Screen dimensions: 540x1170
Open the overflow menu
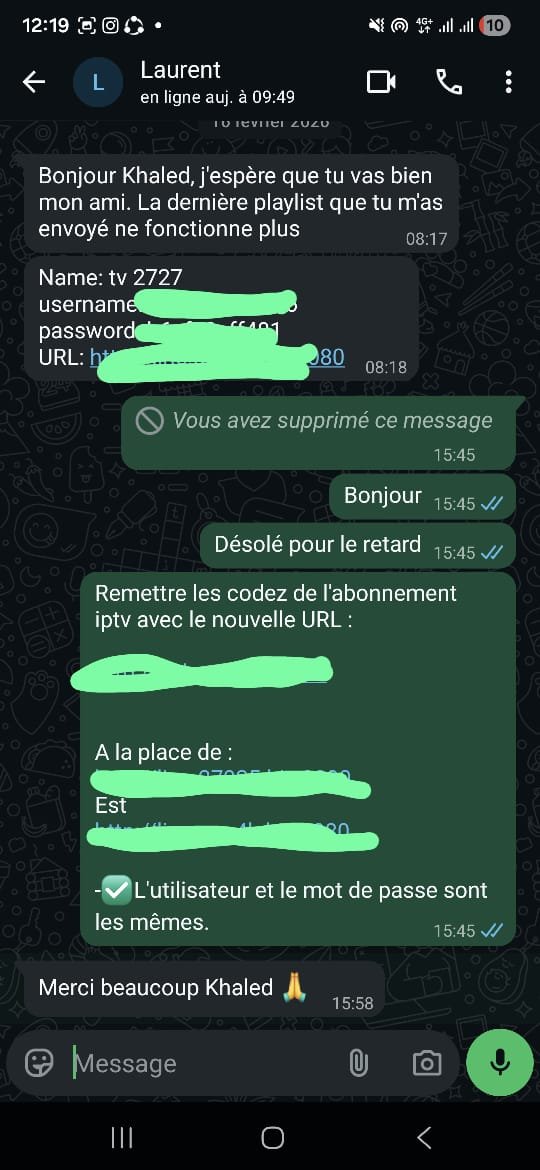coord(509,82)
